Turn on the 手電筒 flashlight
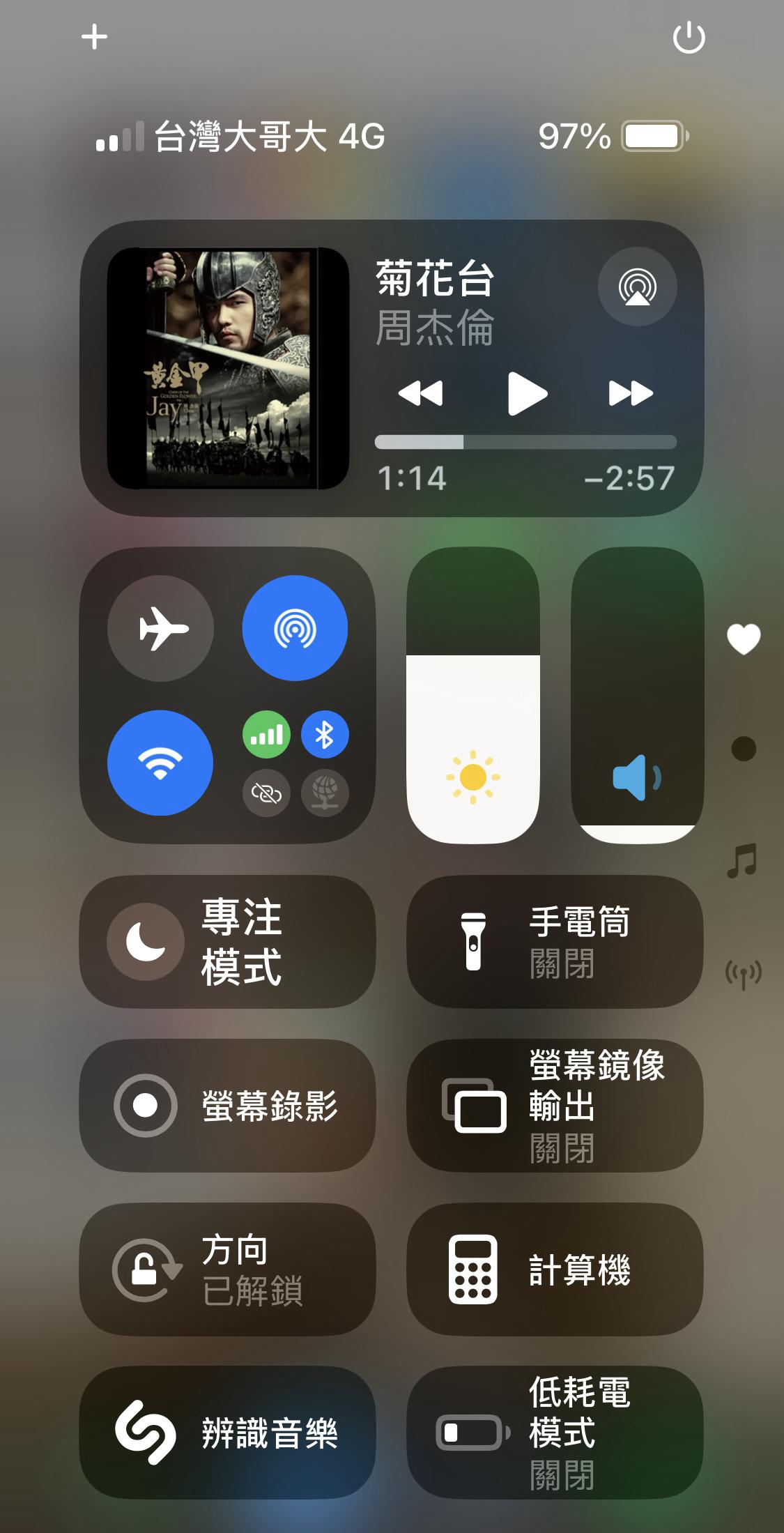Screen dimensions: 784x1533 [554, 942]
